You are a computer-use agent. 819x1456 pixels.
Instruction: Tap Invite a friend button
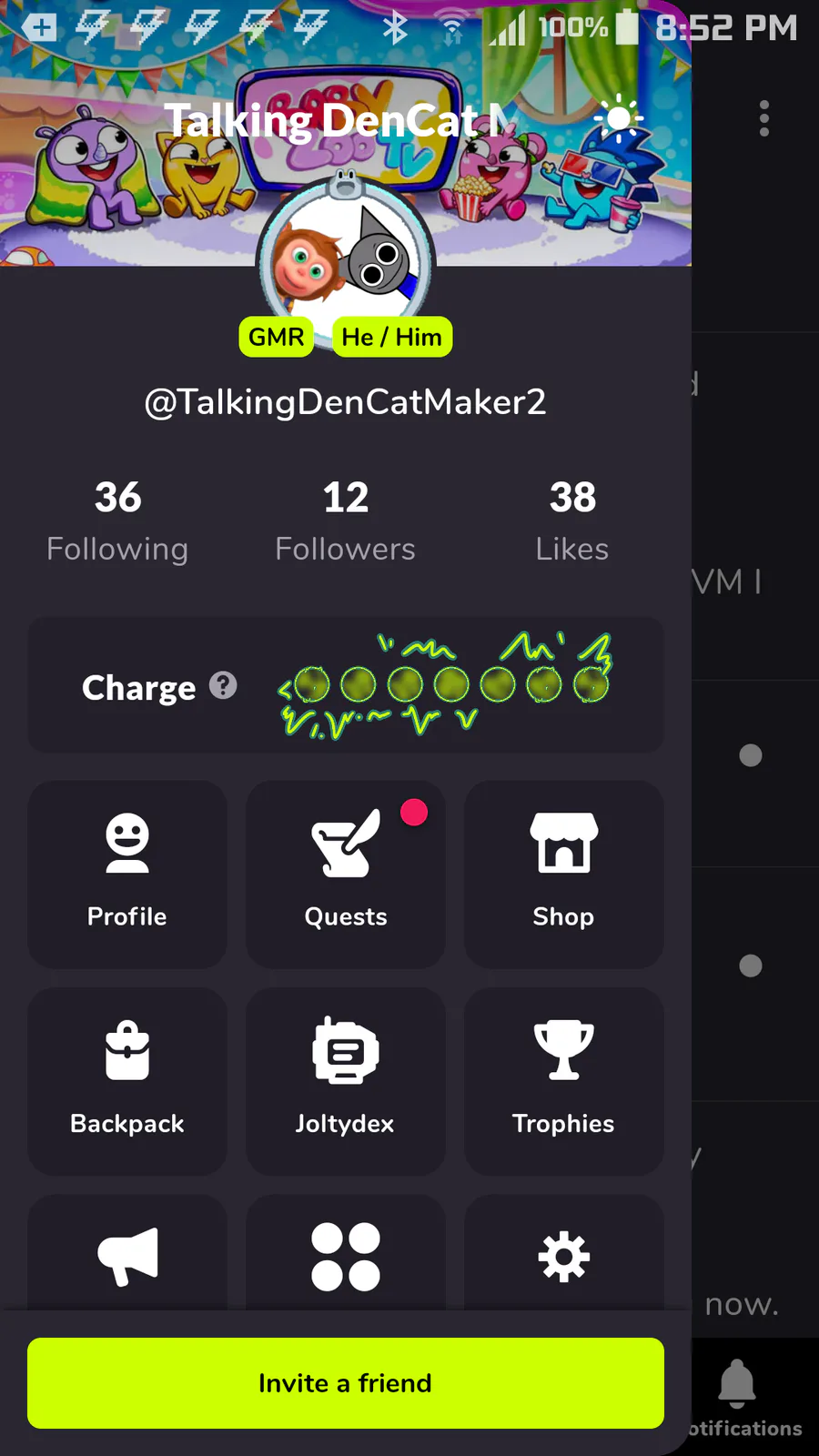pyautogui.click(x=346, y=1383)
